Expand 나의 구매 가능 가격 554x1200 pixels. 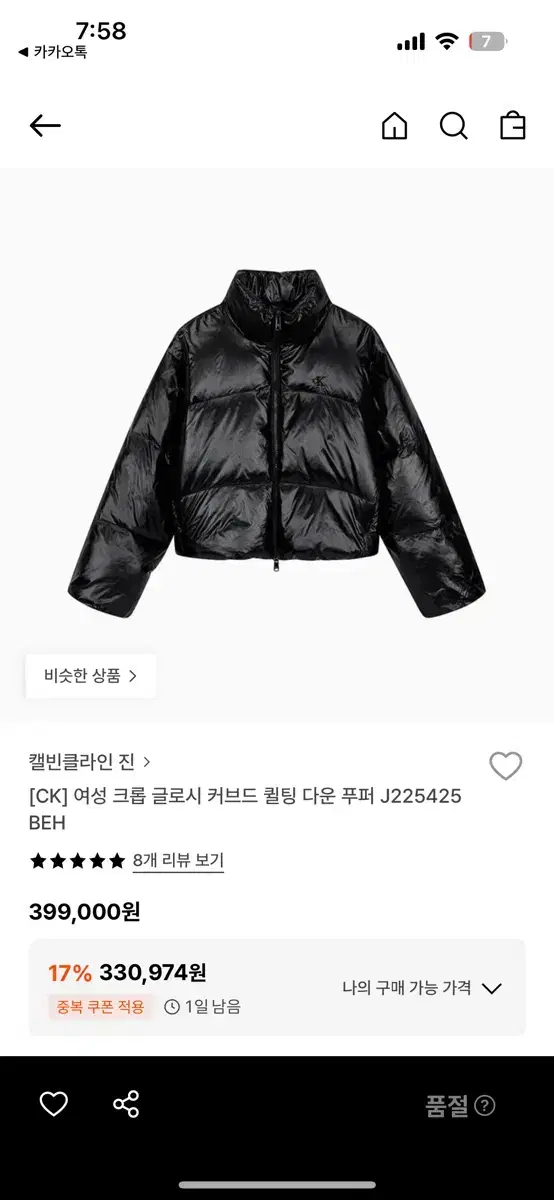[x=421, y=988]
